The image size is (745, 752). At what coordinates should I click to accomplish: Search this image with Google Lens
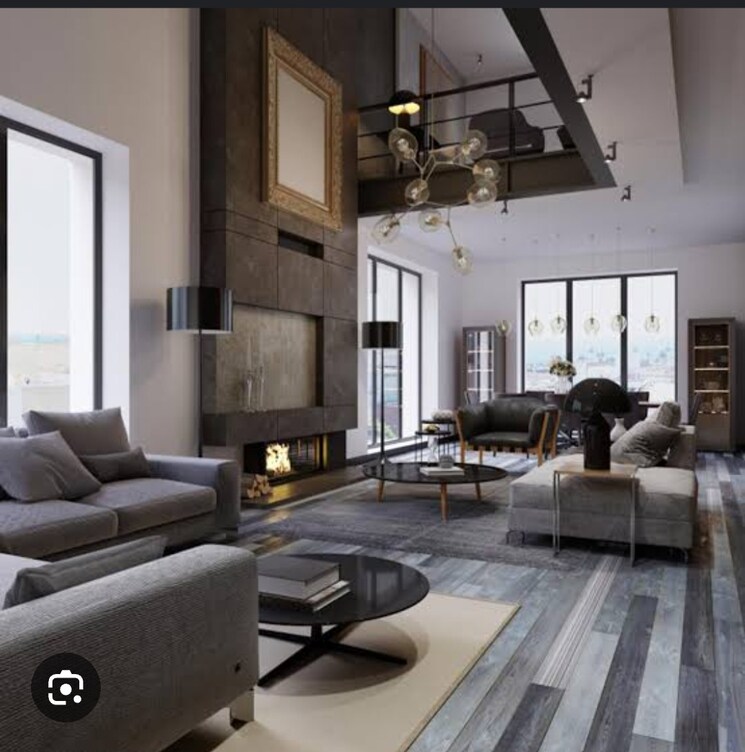click(x=65, y=687)
